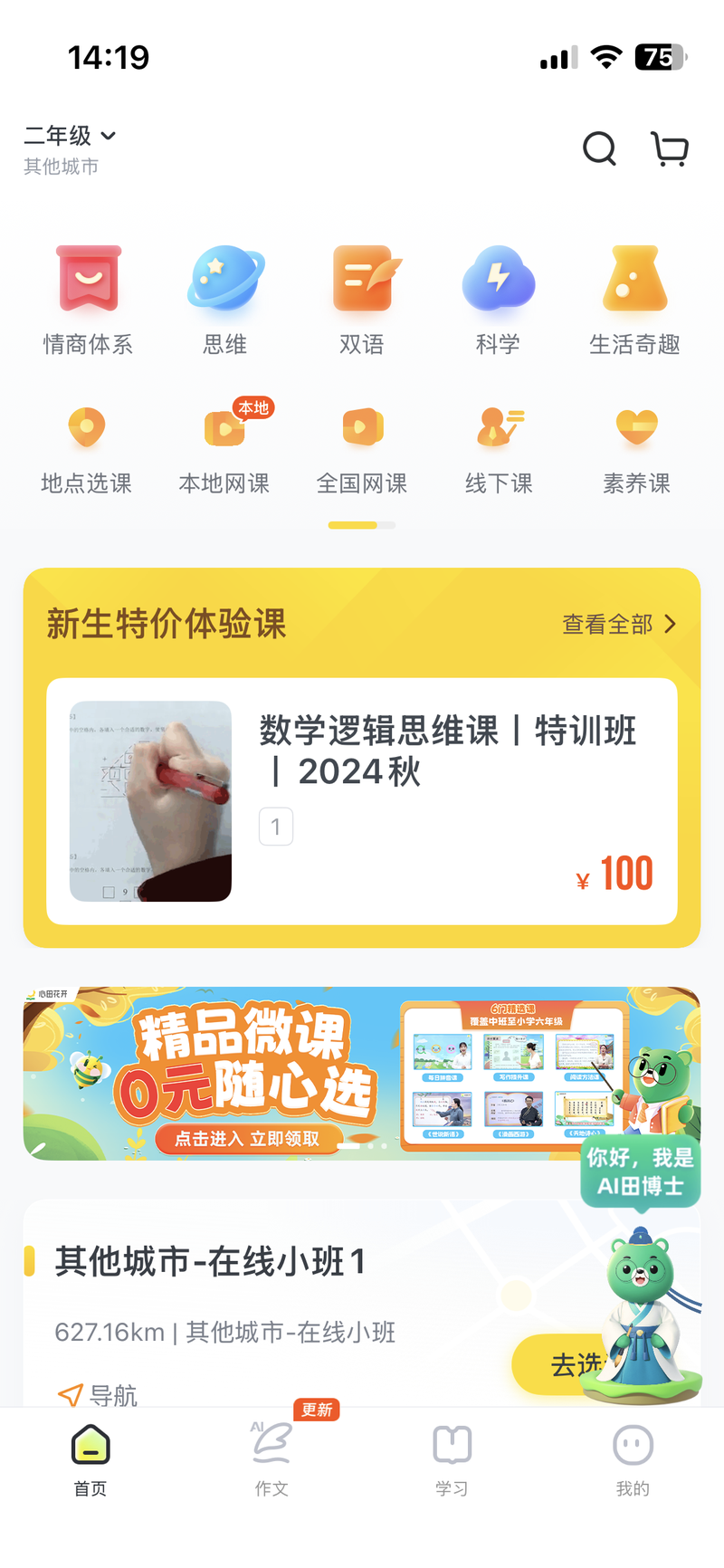
Task: Switch to the 作文 tab
Action: coord(271,1456)
